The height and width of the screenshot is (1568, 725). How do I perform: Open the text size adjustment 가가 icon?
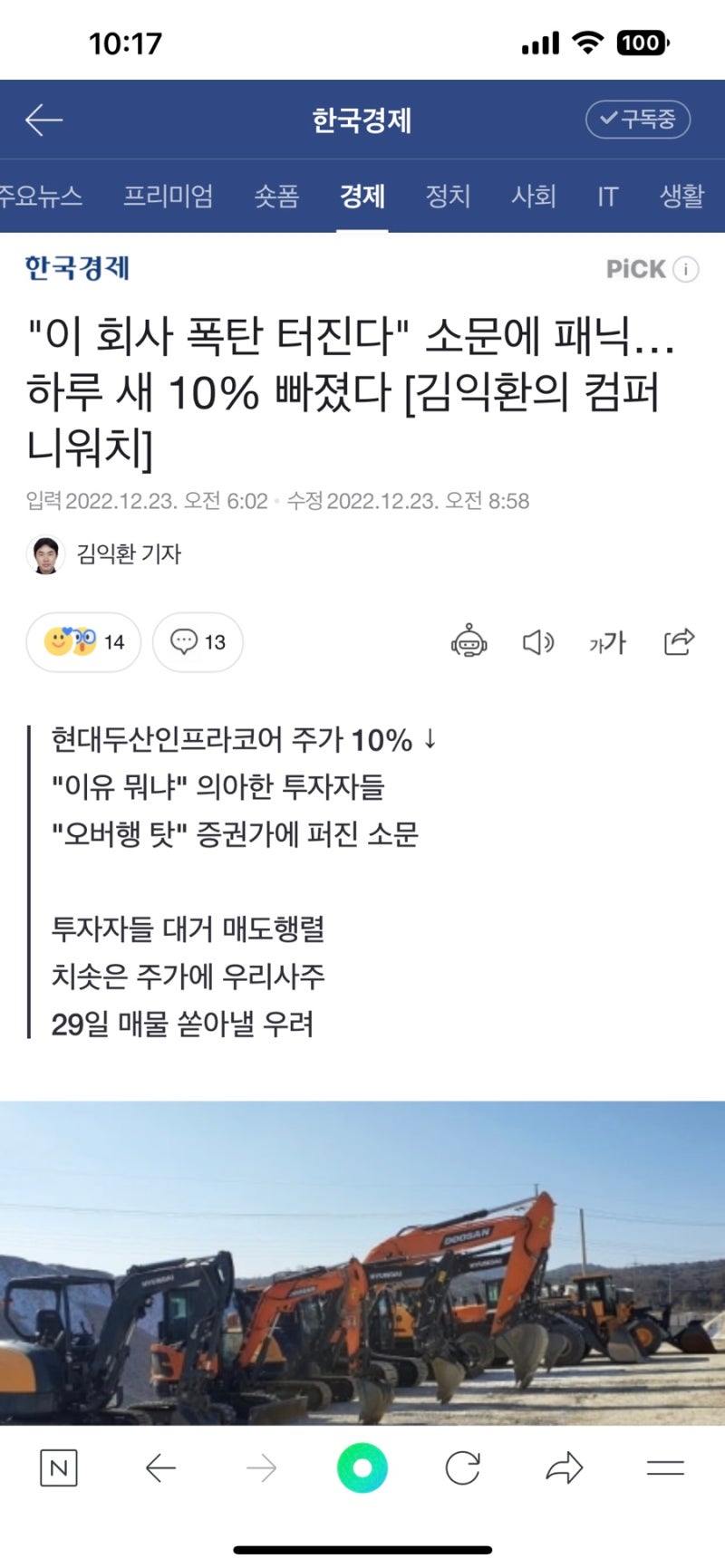pos(607,642)
